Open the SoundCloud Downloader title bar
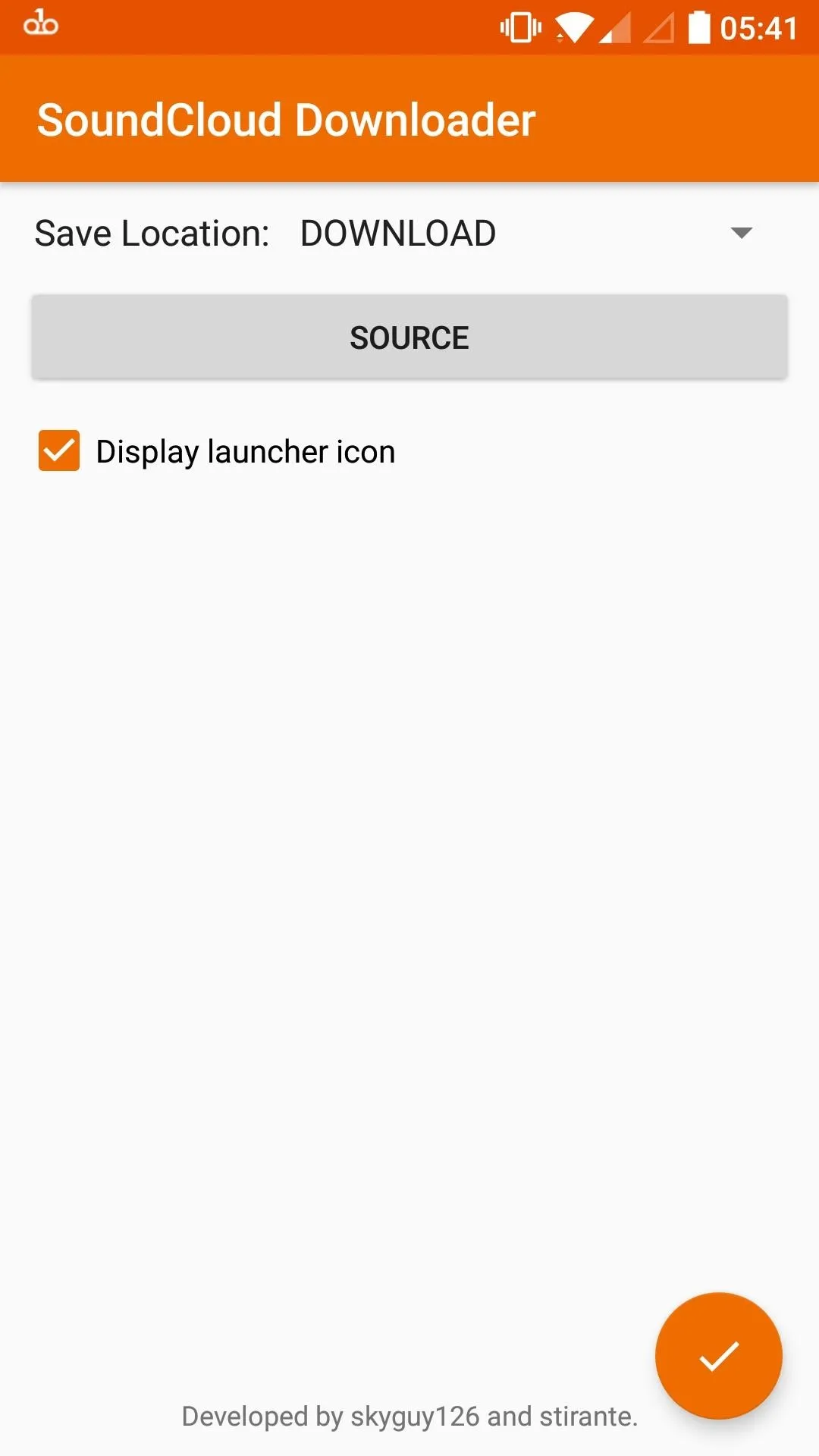Viewport: 819px width, 1456px height. [x=286, y=119]
